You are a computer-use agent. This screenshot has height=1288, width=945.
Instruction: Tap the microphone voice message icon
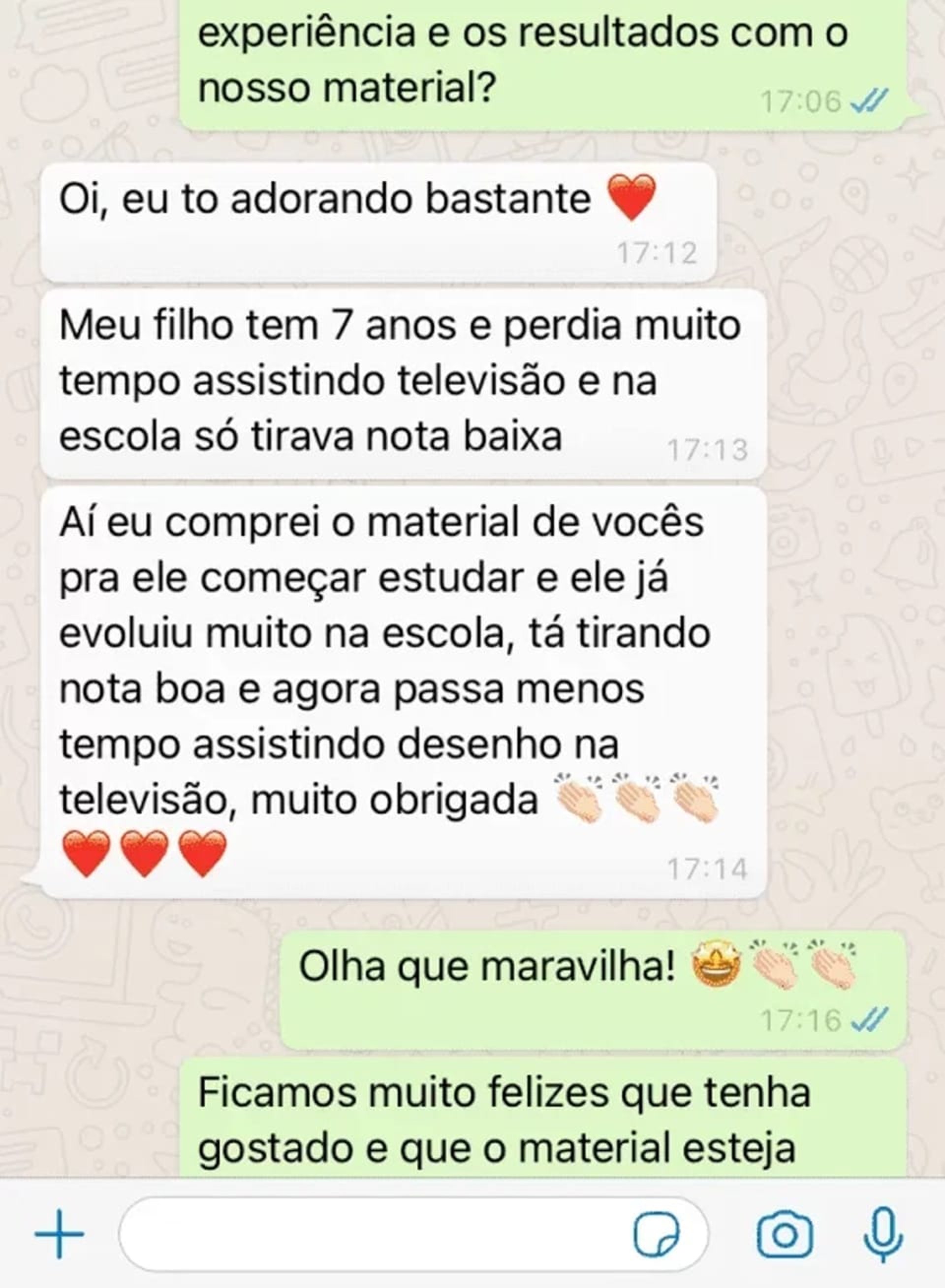(x=882, y=1234)
